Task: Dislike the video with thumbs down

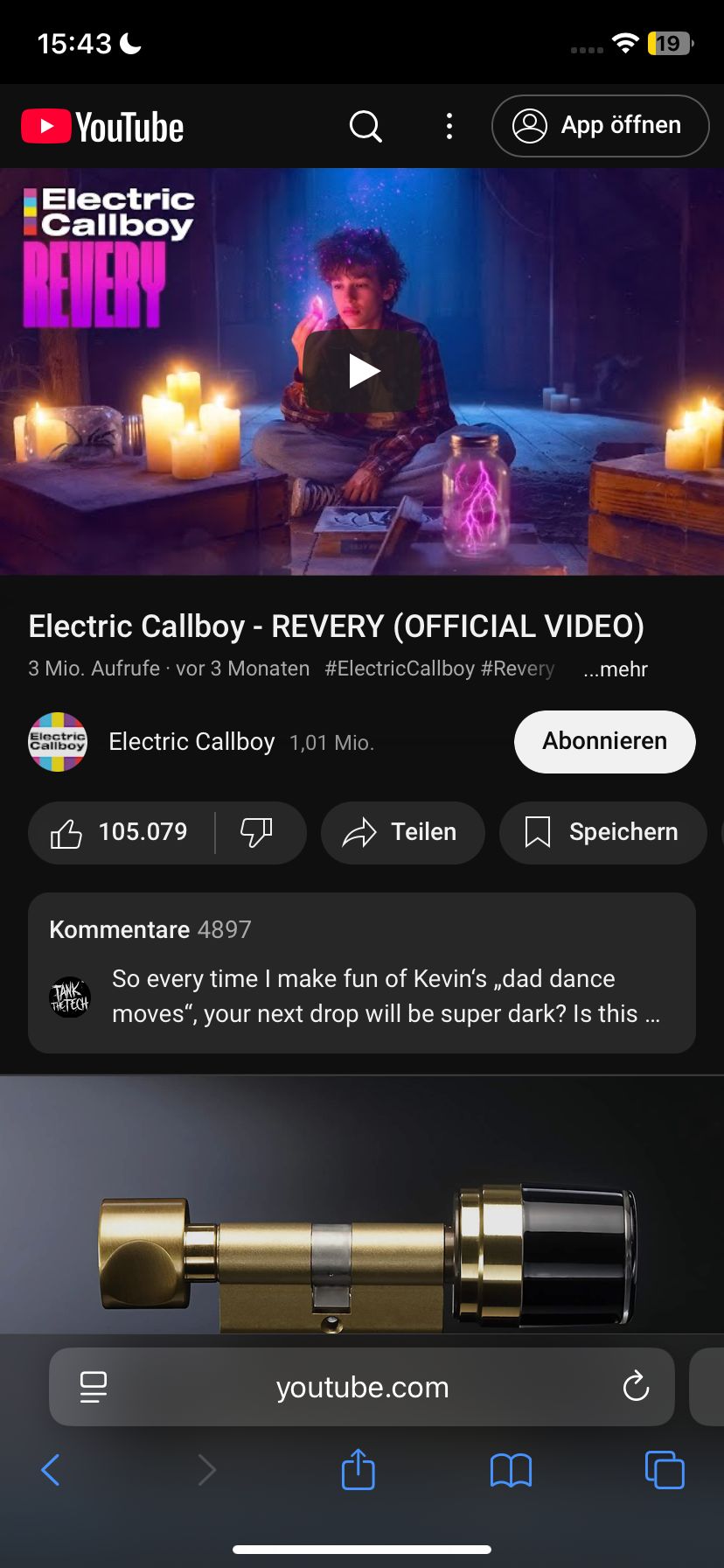Action: [257, 832]
